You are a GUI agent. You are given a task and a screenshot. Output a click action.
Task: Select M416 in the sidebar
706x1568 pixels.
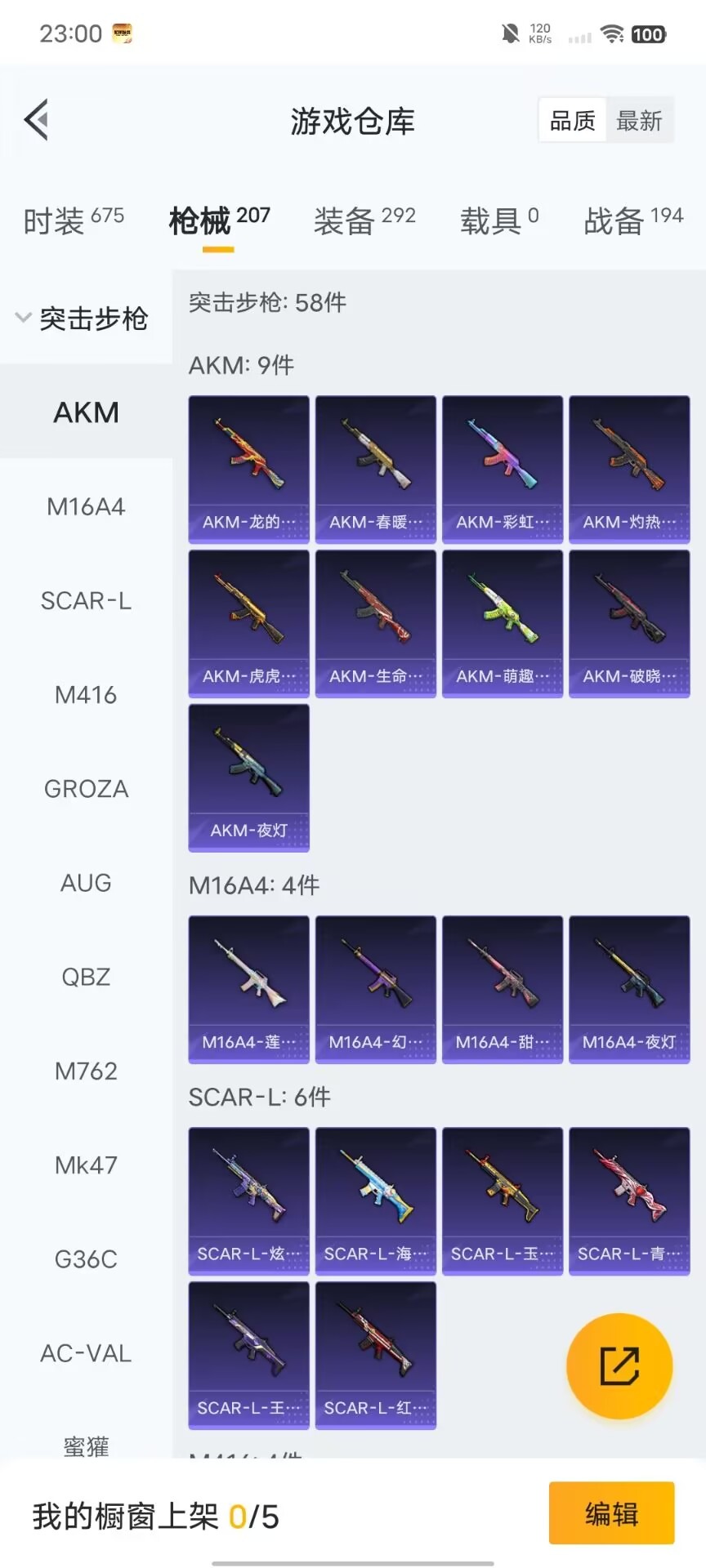(86, 695)
